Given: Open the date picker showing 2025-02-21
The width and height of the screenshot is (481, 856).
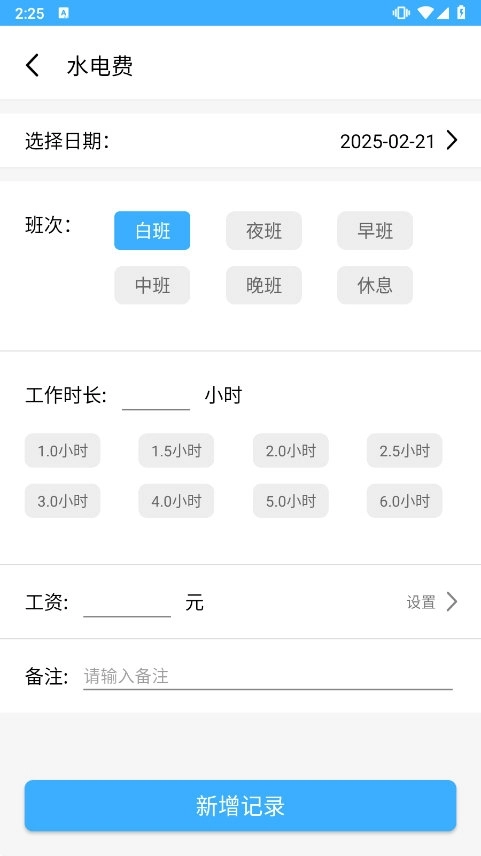Looking at the screenshot, I should (399, 141).
